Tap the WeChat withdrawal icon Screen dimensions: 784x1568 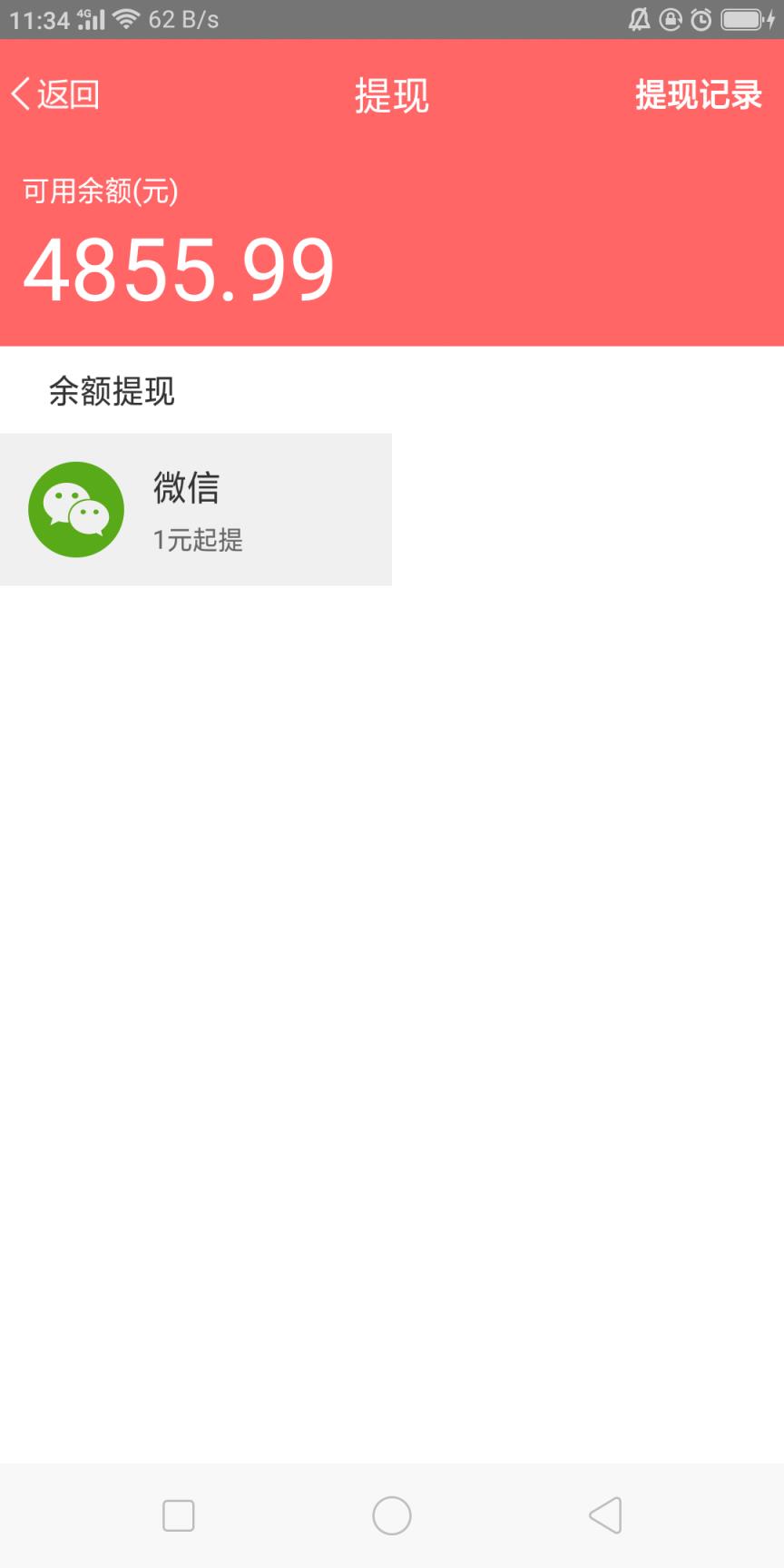click(76, 509)
